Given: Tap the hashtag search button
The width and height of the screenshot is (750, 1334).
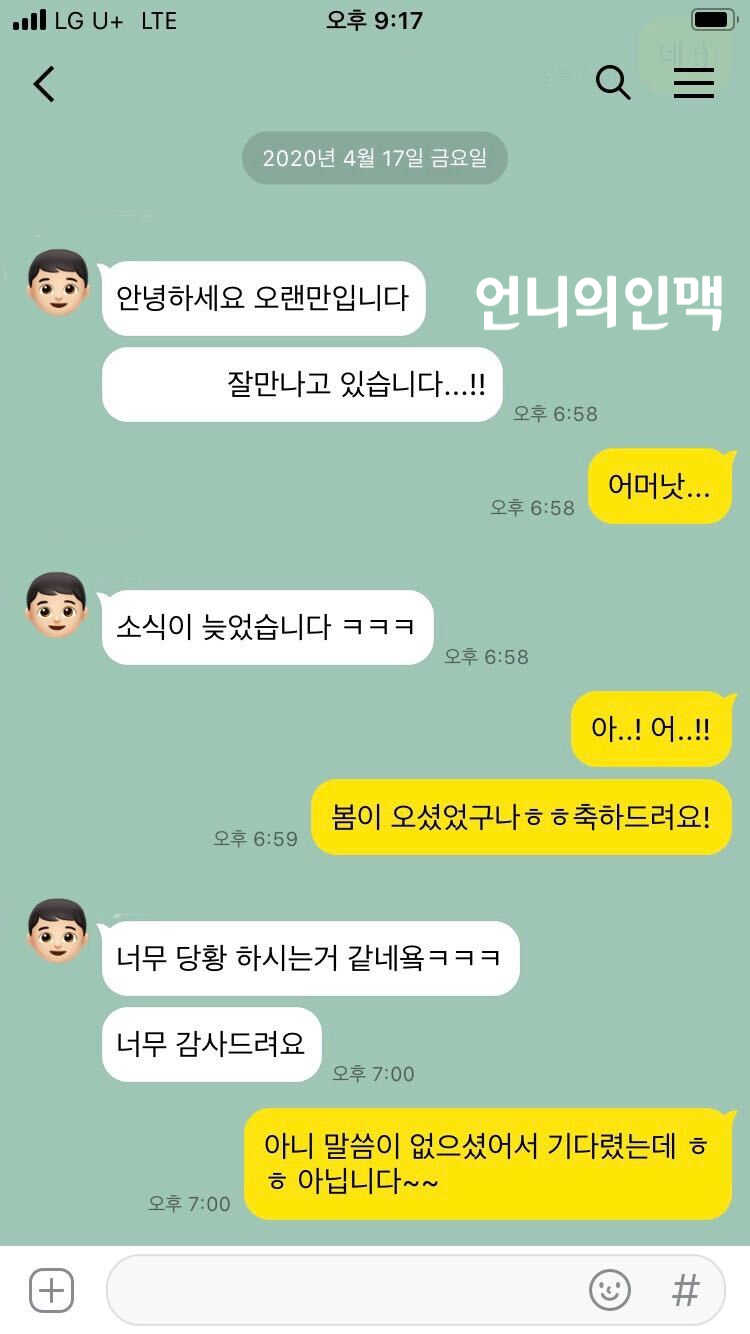Looking at the screenshot, I should tap(686, 1290).
